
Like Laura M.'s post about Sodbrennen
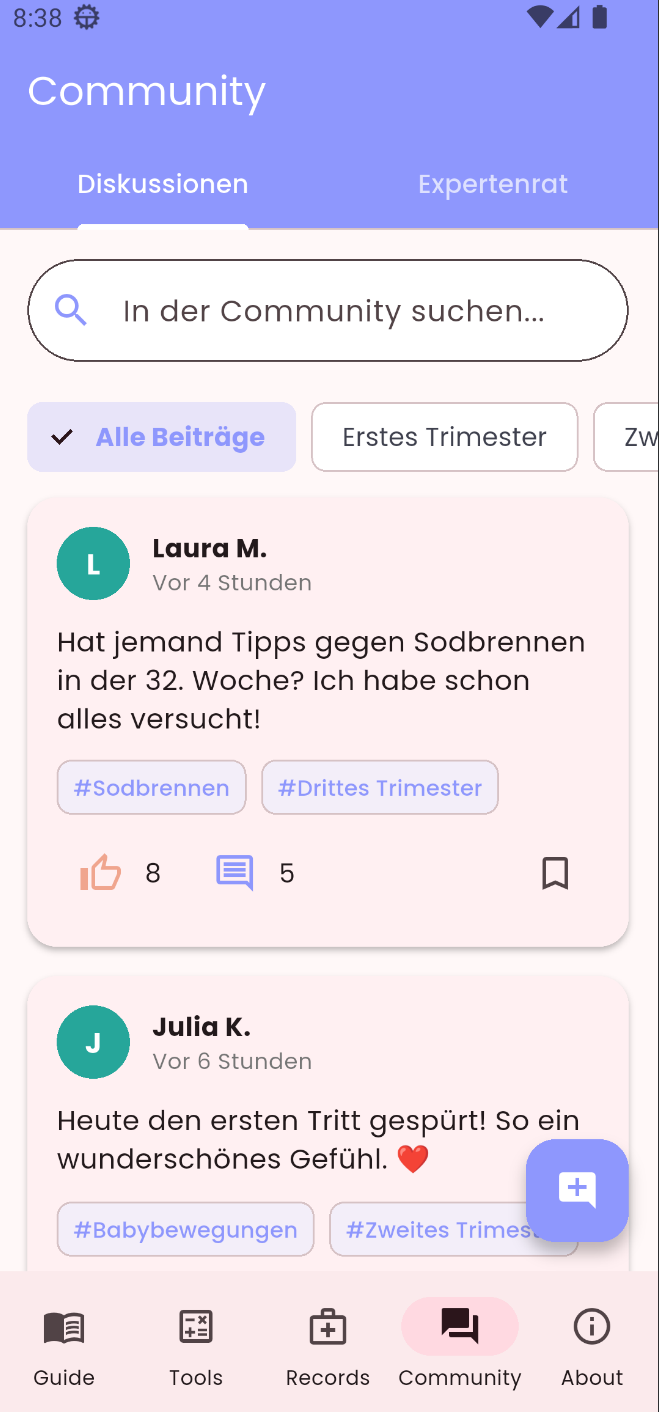pos(101,873)
